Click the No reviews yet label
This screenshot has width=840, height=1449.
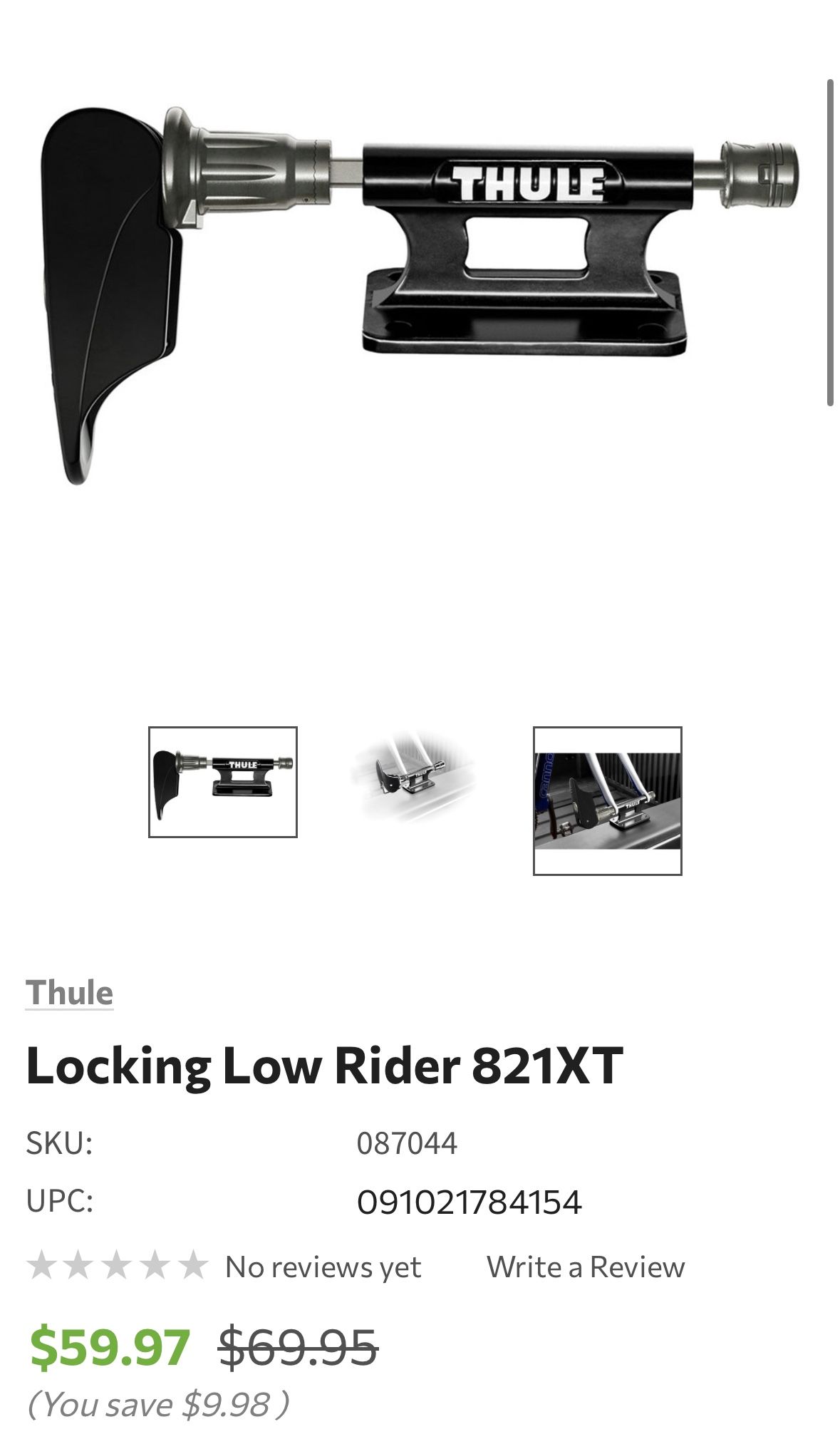tap(322, 1264)
